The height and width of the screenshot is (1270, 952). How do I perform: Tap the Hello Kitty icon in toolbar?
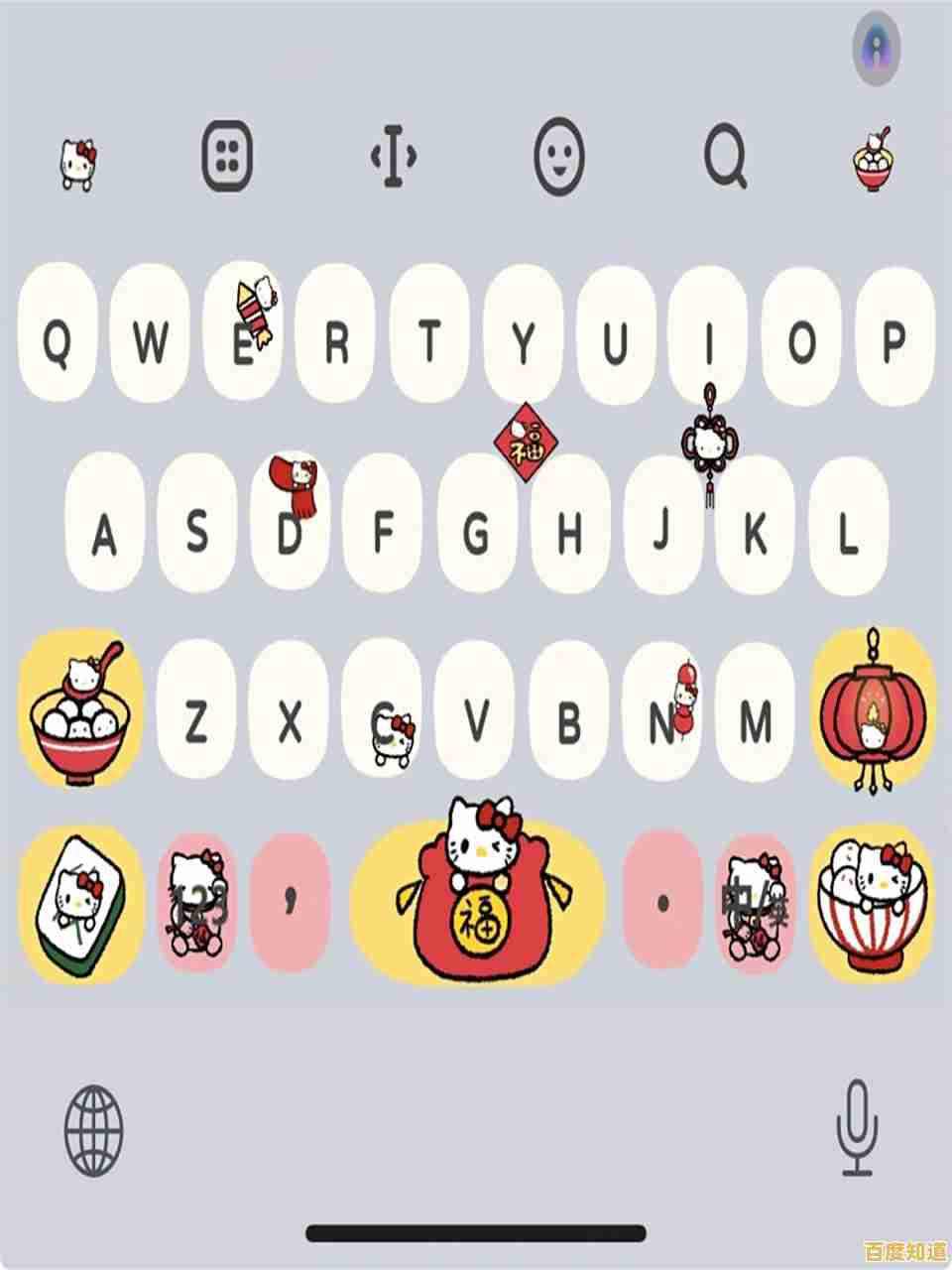coord(78,161)
